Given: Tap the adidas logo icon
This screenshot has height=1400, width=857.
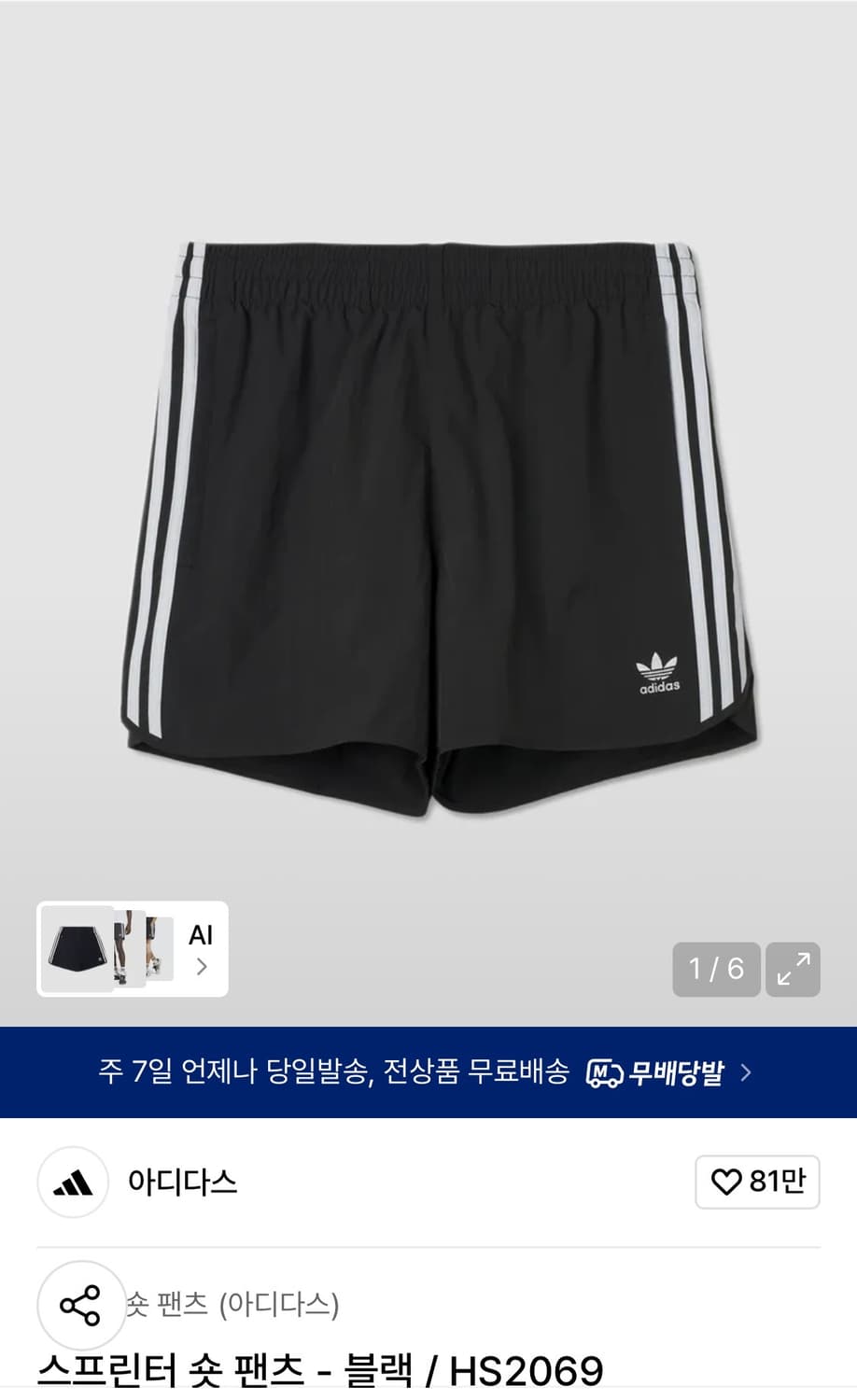Looking at the screenshot, I should click(x=73, y=1183).
